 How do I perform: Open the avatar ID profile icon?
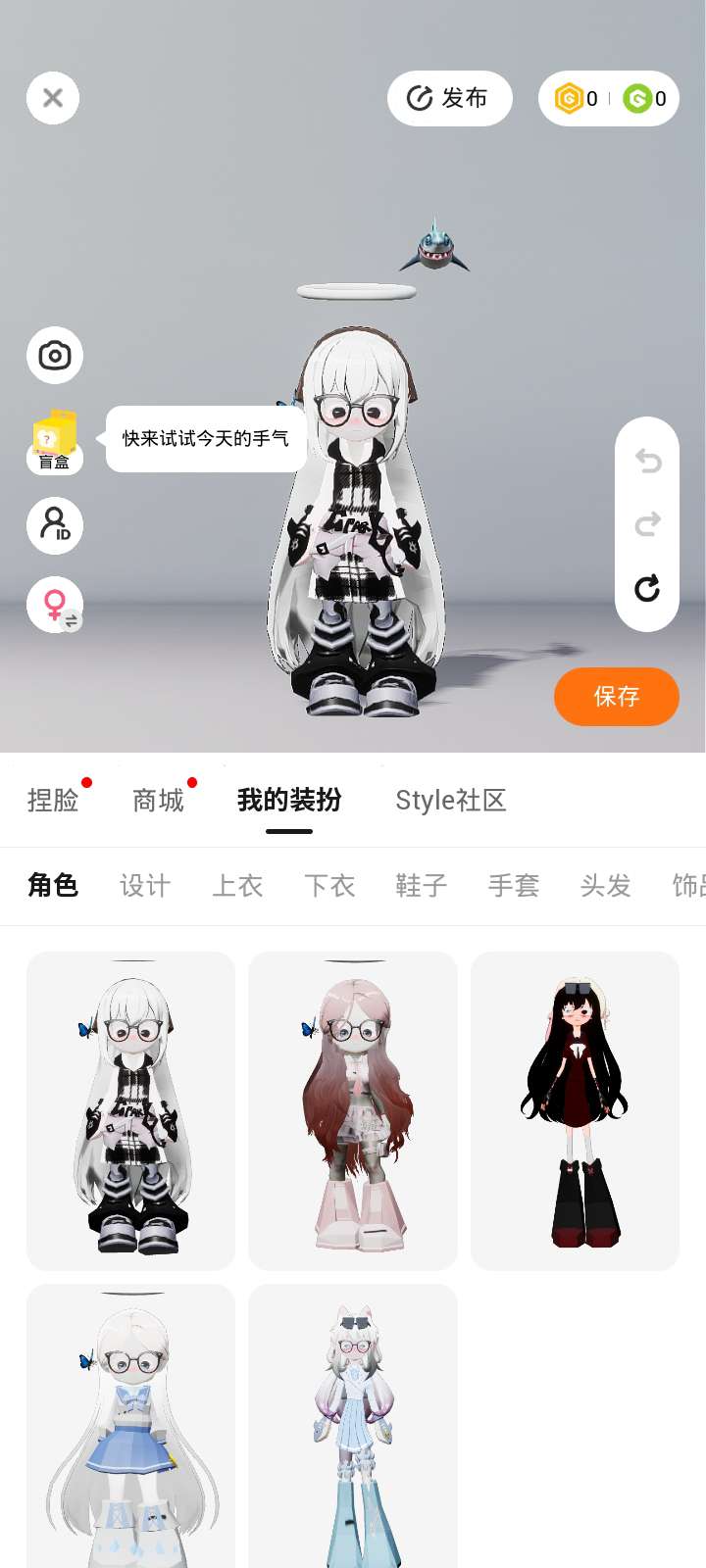(x=55, y=525)
